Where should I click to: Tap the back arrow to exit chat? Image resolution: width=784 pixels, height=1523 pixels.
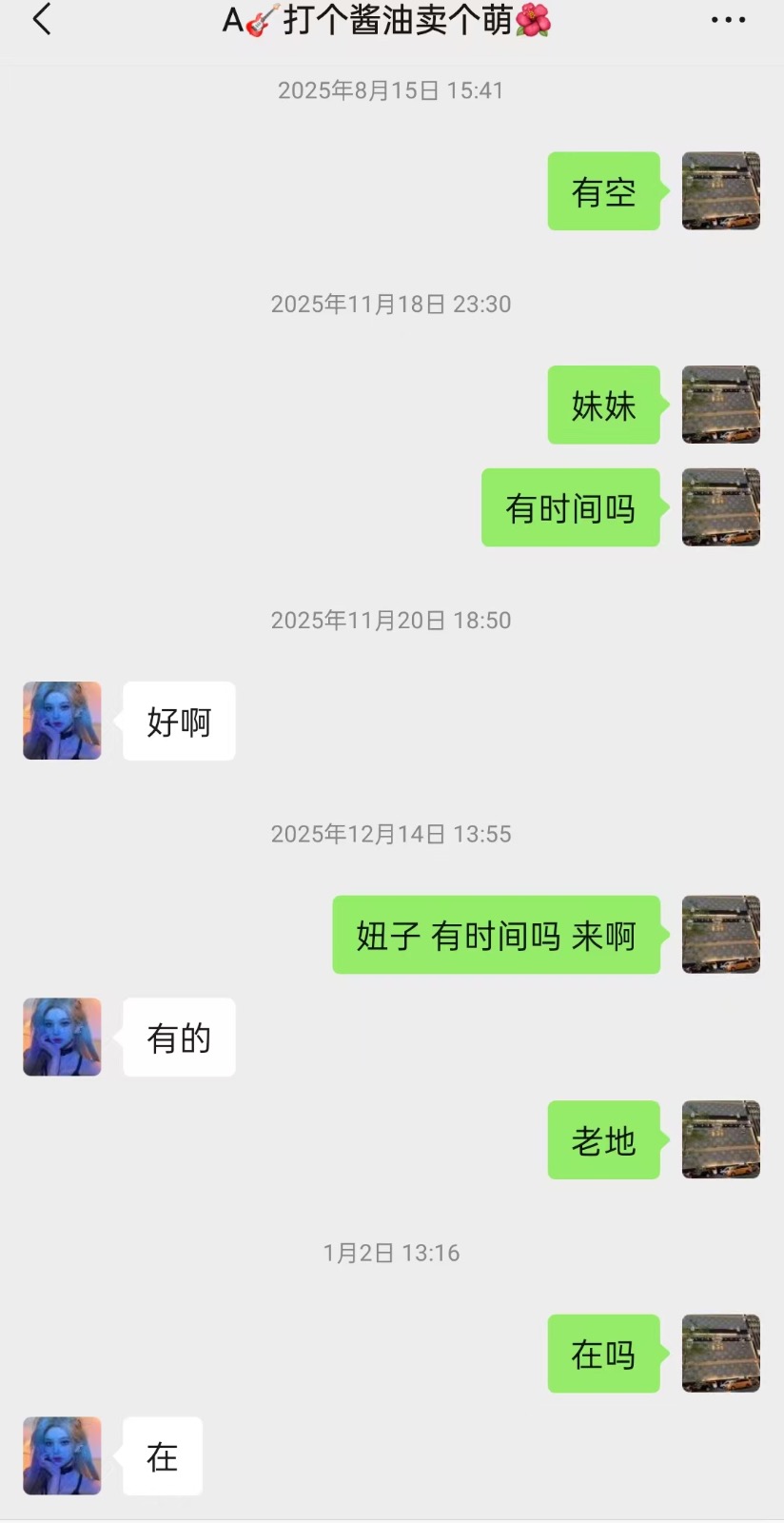(x=40, y=19)
